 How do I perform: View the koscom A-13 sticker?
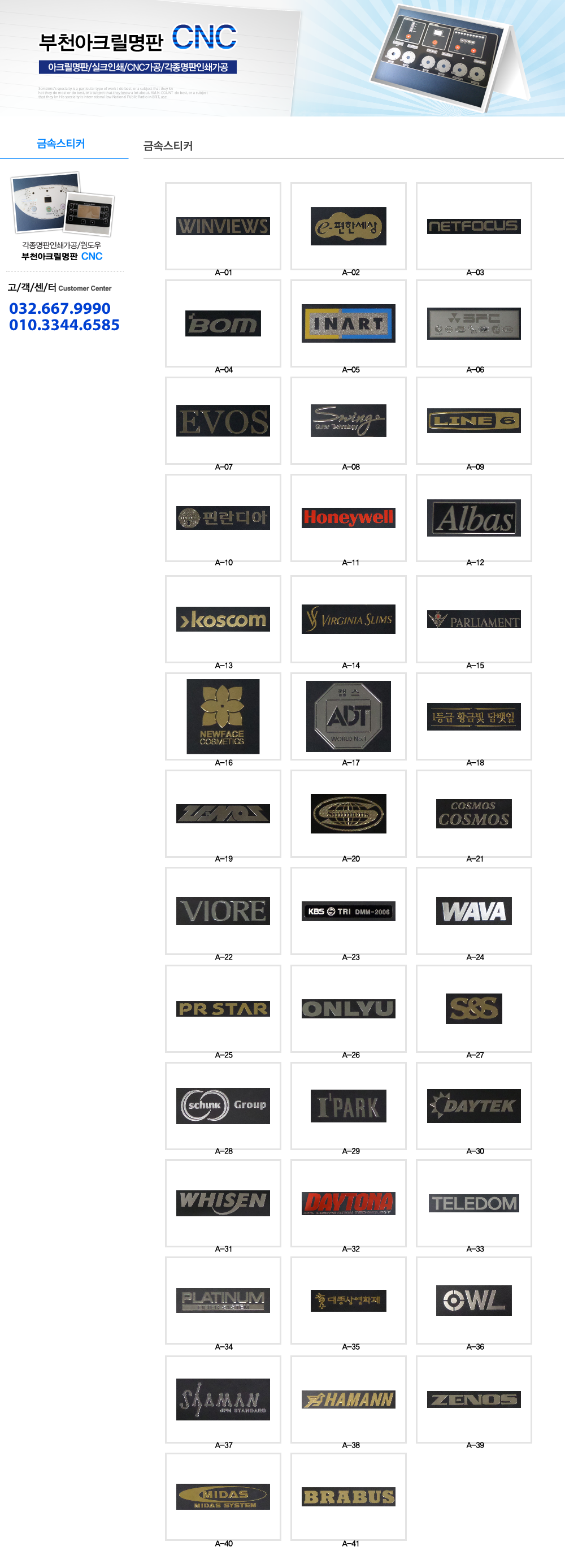[223, 619]
